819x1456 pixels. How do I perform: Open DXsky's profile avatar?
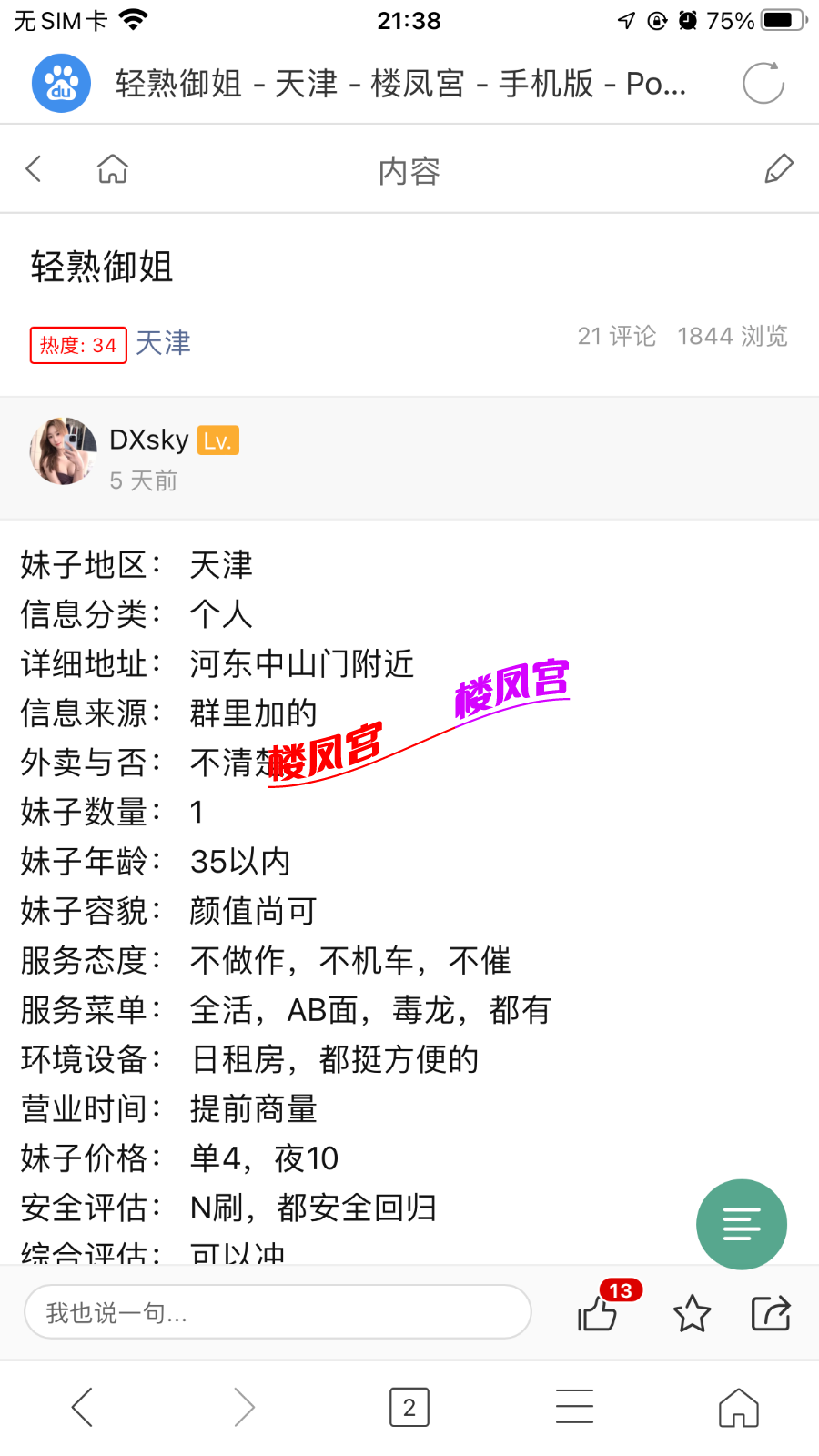tap(62, 452)
